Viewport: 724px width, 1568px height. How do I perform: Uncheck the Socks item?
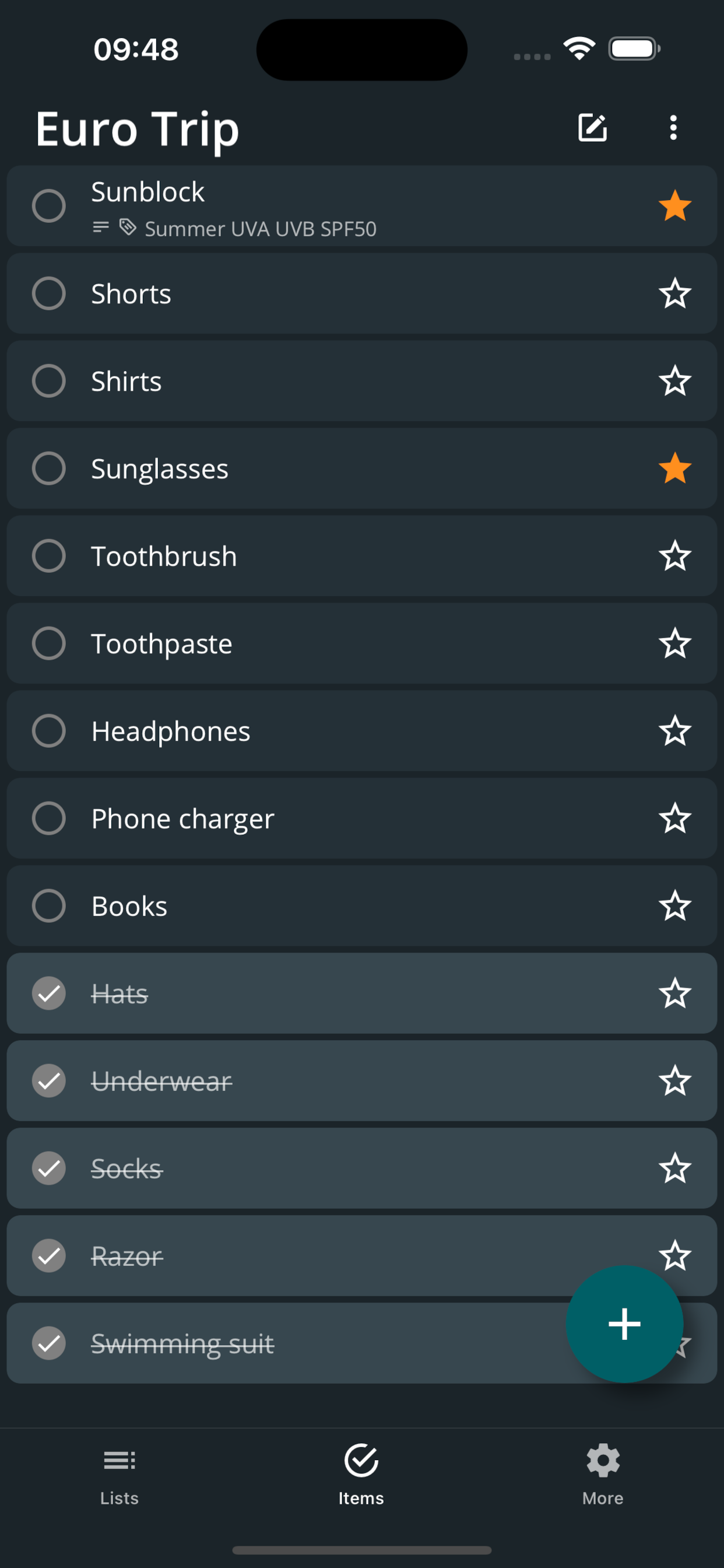(48, 1168)
